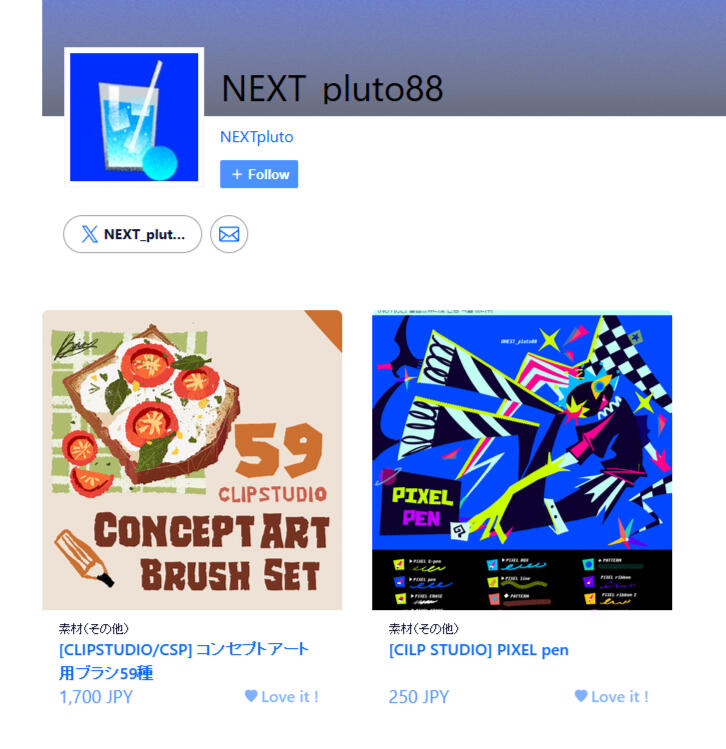Open the NEXTpluto profile link

pyautogui.click(x=256, y=137)
